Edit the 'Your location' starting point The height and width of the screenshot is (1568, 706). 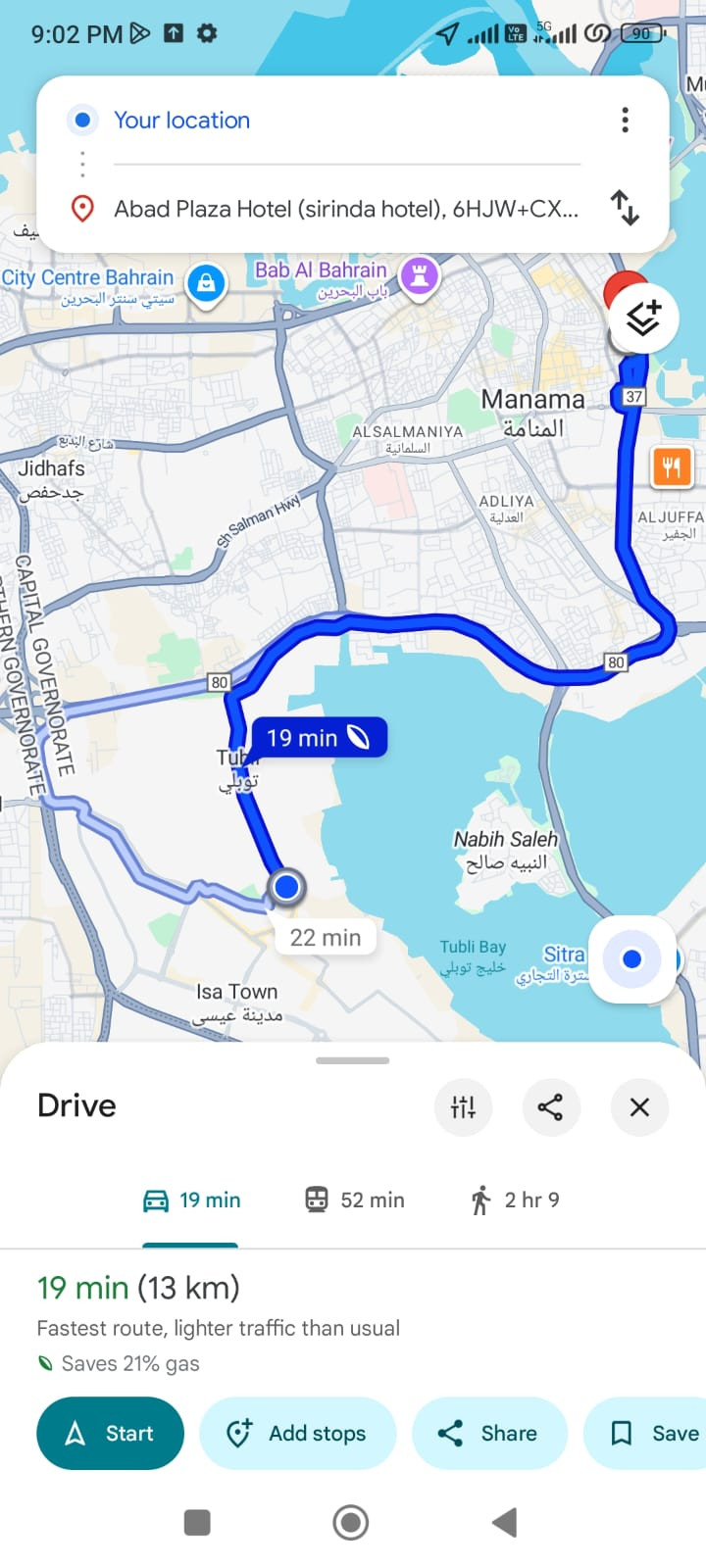click(x=343, y=121)
